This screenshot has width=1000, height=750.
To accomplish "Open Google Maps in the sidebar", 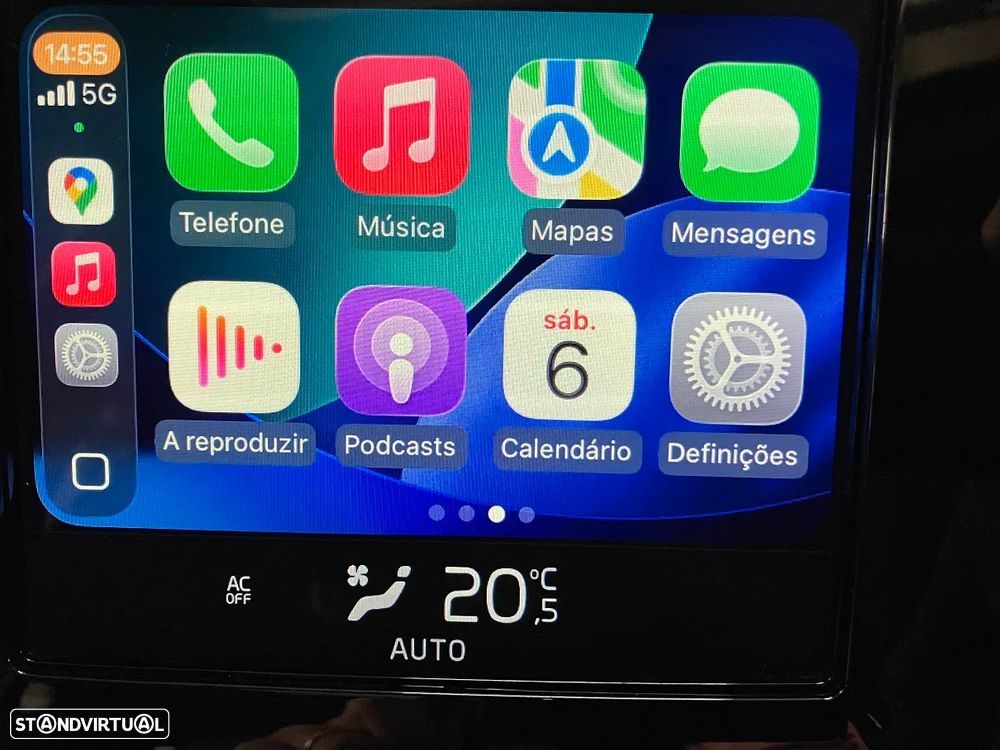I will click(x=81, y=191).
